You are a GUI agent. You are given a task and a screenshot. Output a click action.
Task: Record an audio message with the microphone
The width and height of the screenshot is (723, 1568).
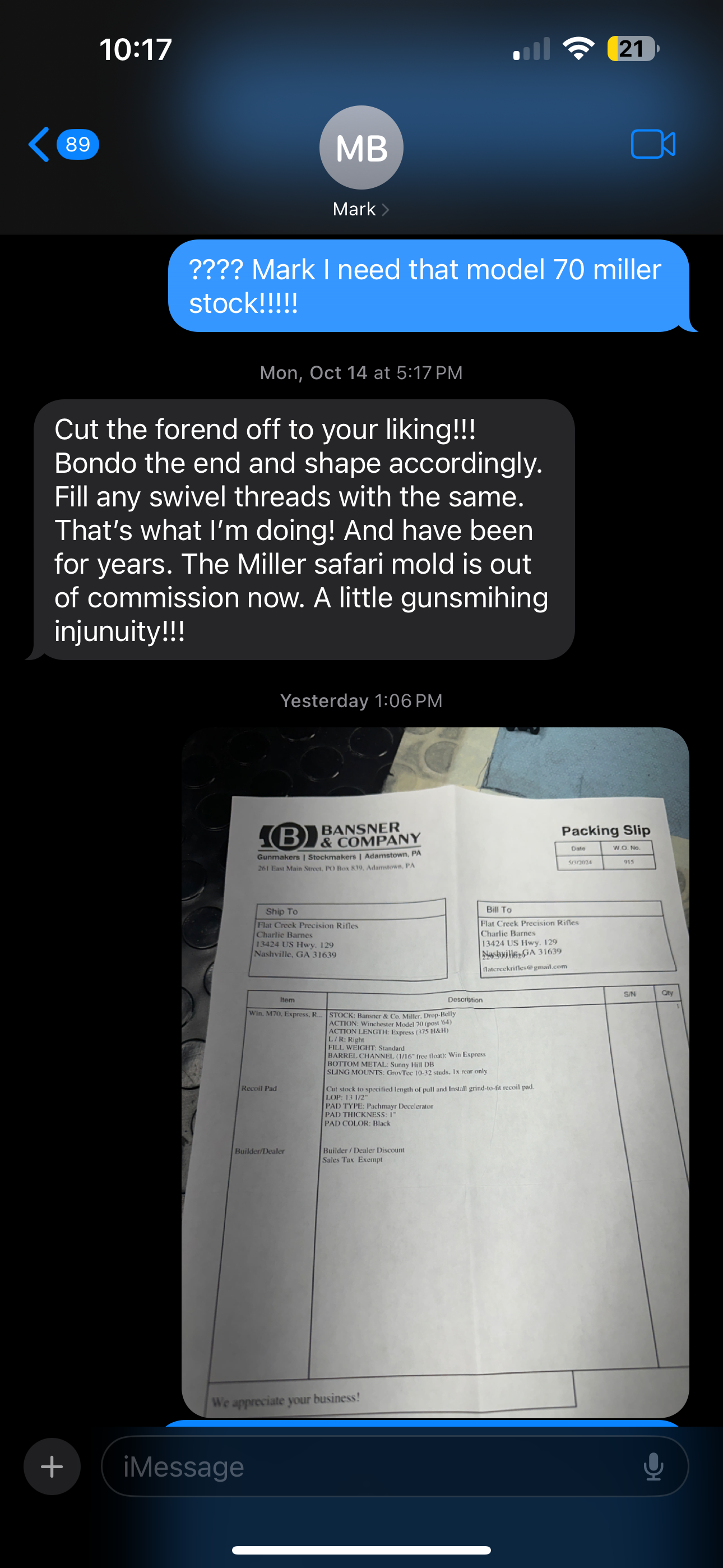[653, 1466]
